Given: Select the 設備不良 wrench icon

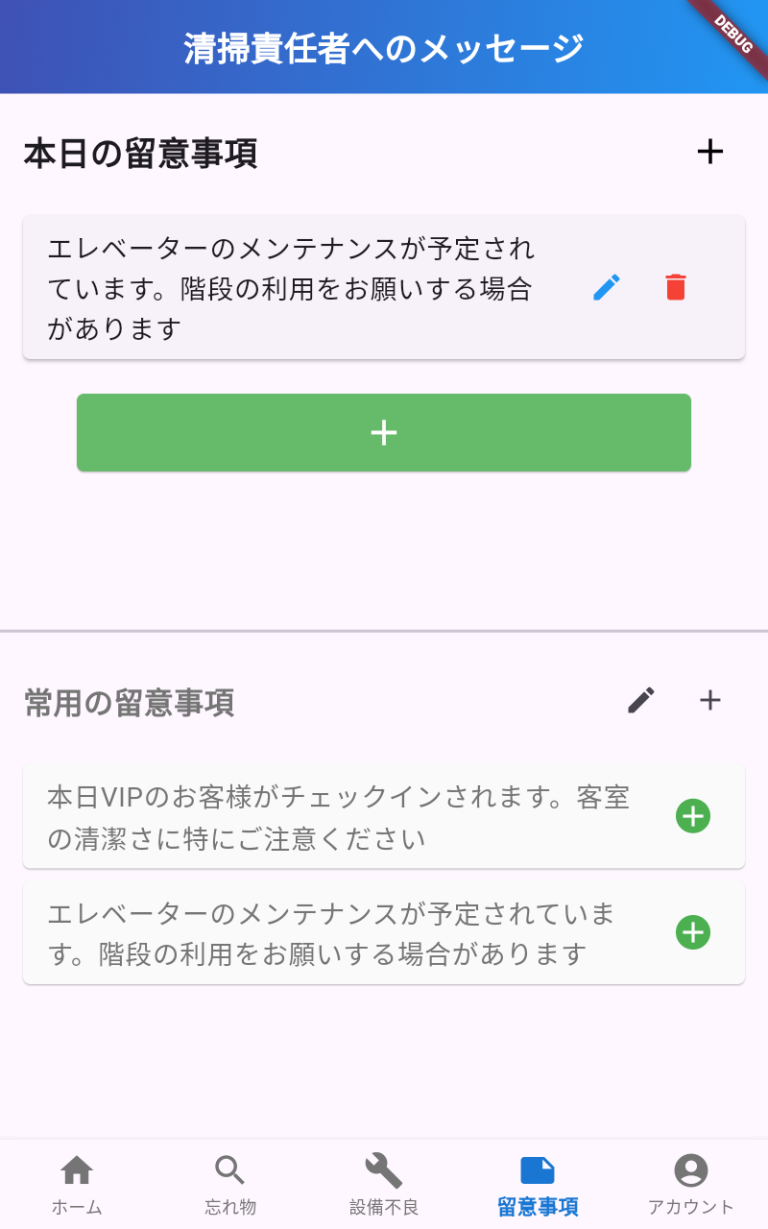Looking at the screenshot, I should tap(383, 1168).
